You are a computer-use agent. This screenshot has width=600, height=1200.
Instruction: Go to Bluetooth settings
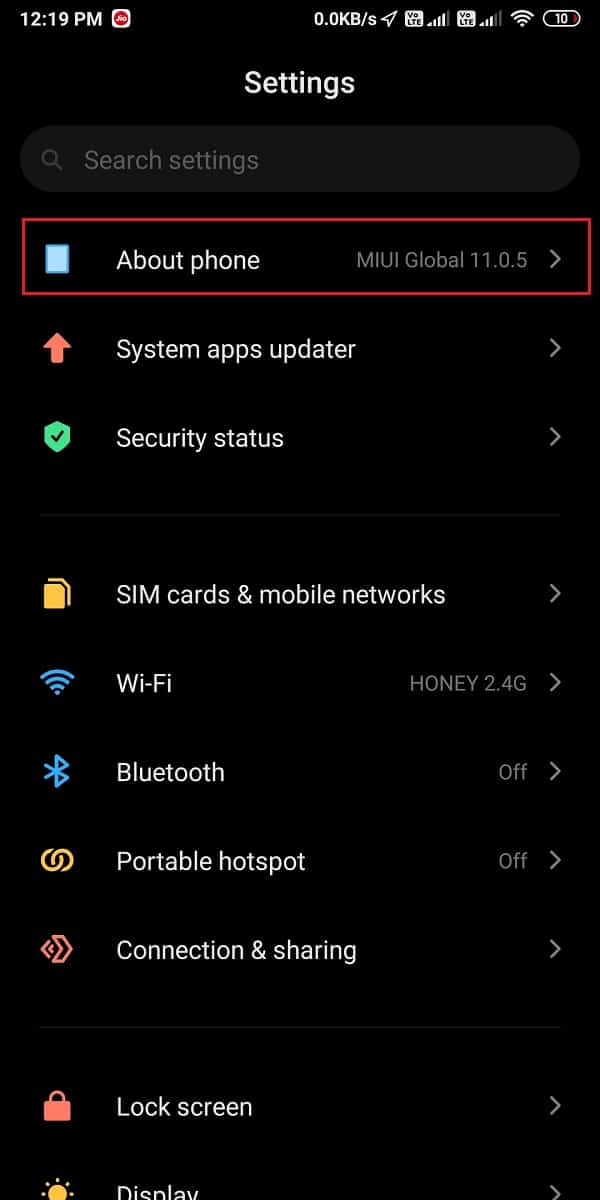click(300, 772)
